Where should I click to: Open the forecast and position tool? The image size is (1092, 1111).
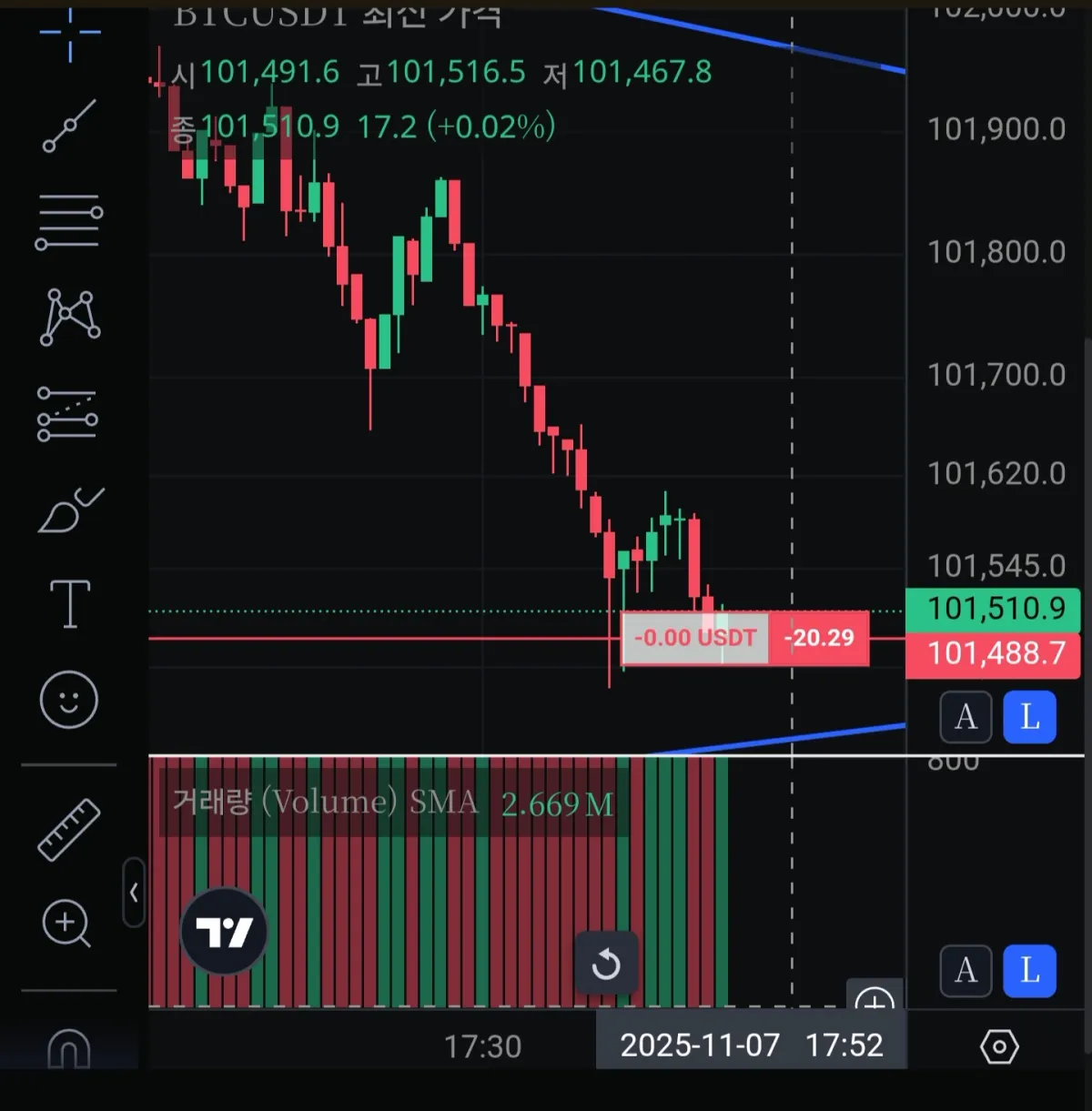[x=67, y=414]
